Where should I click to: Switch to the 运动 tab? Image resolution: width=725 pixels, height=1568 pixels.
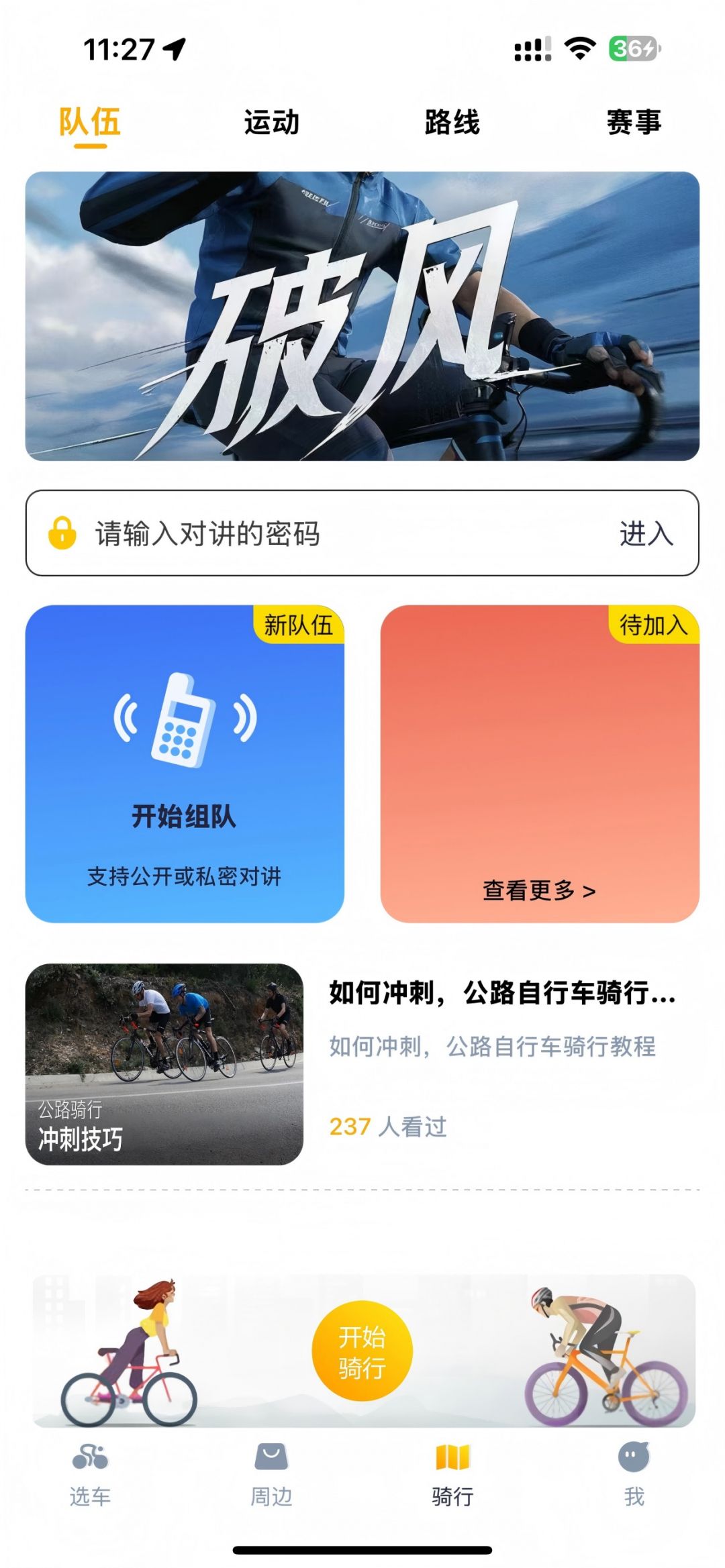(271, 123)
